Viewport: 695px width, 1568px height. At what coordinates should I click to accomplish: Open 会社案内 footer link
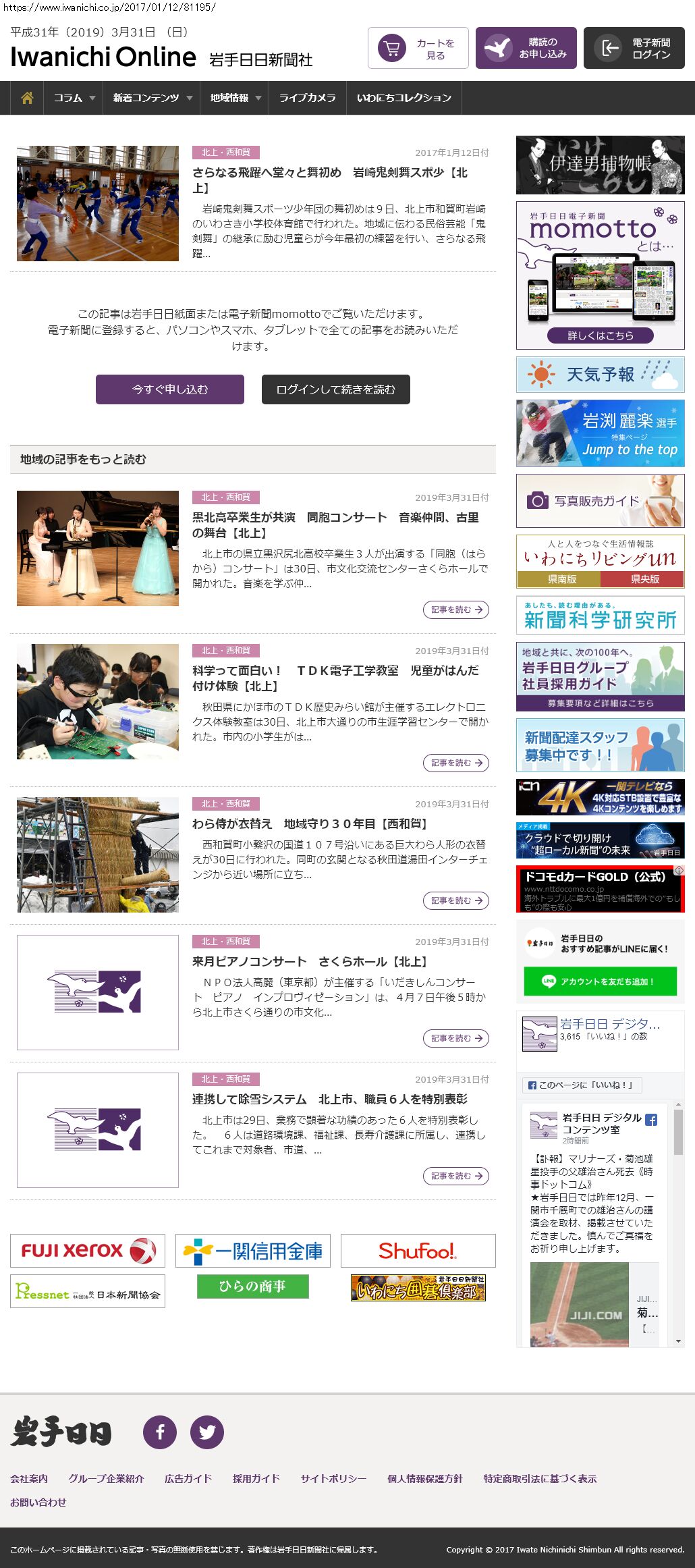(29, 1478)
